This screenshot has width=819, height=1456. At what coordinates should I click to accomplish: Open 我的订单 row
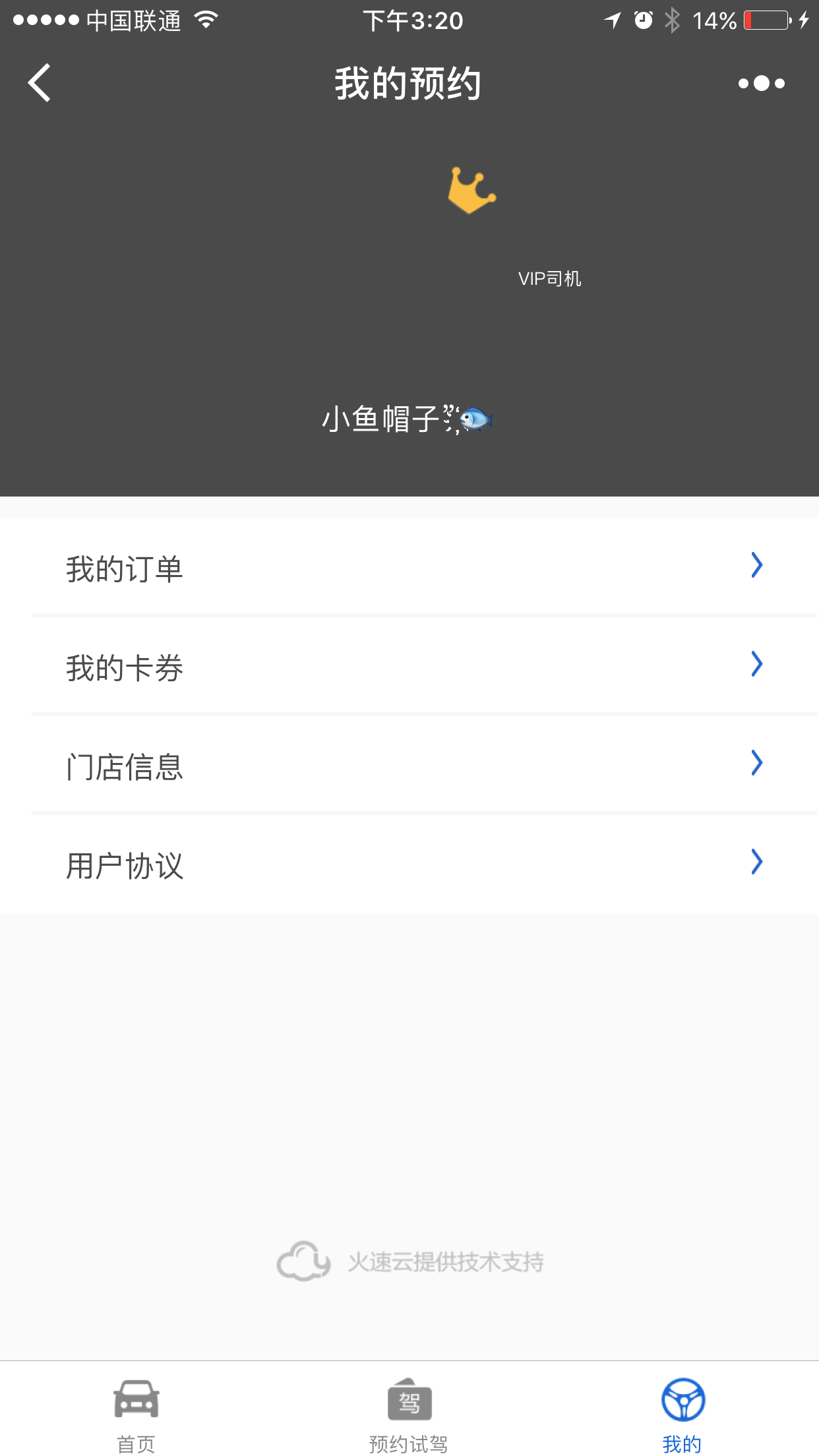409,567
